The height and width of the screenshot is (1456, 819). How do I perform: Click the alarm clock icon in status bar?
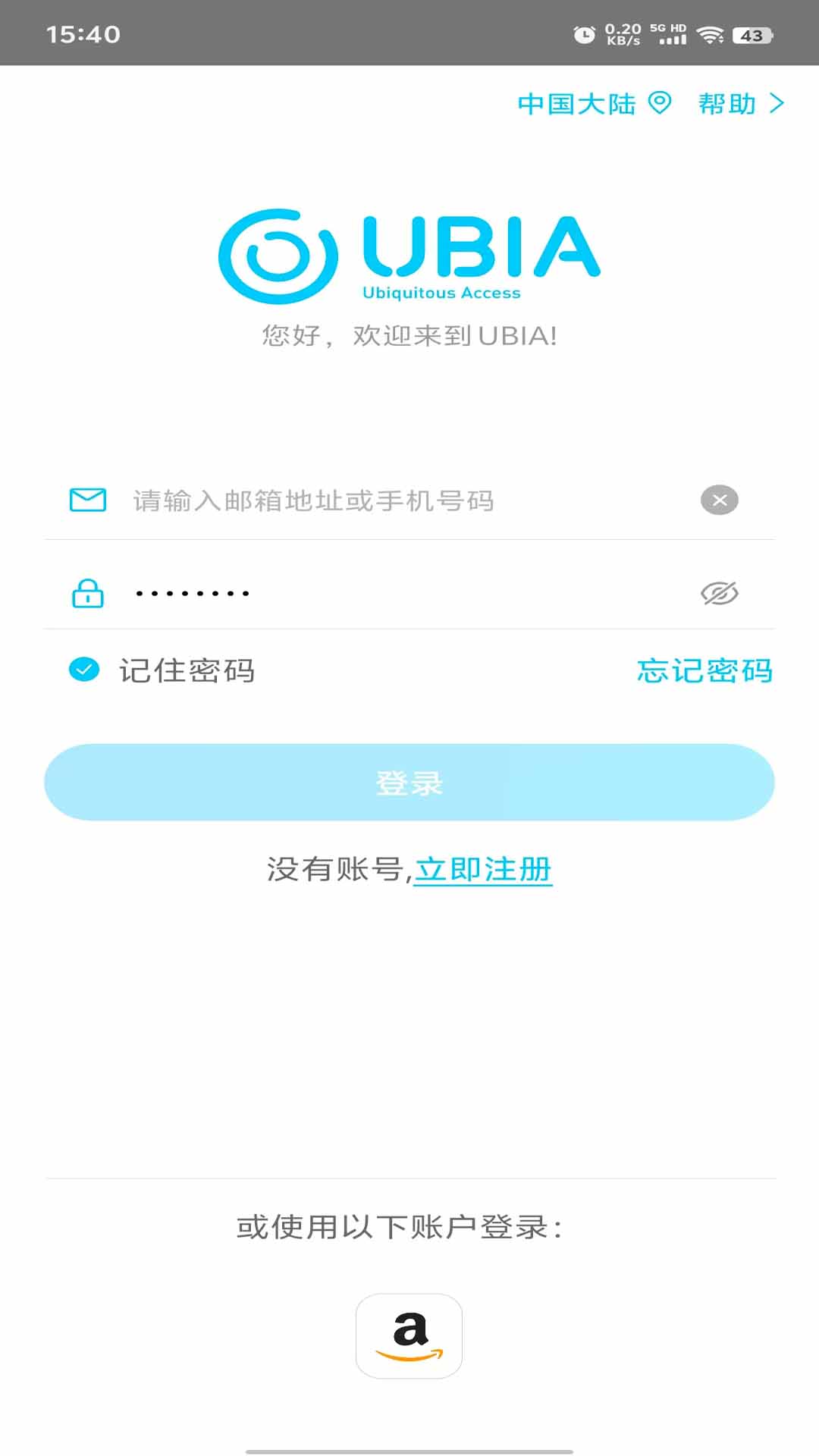(584, 34)
